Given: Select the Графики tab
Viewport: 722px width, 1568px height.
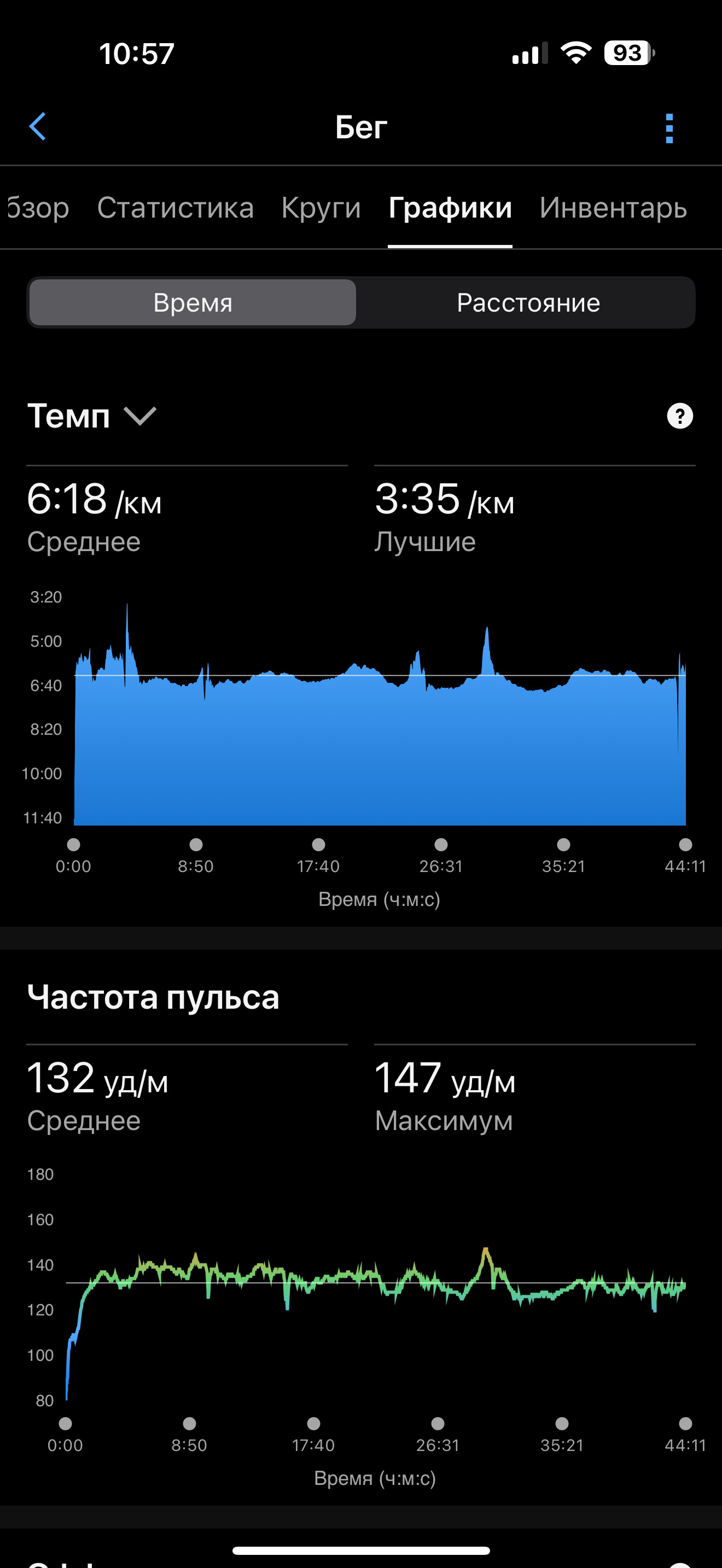Looking at the screenshot, I should (x=450, y=208).
